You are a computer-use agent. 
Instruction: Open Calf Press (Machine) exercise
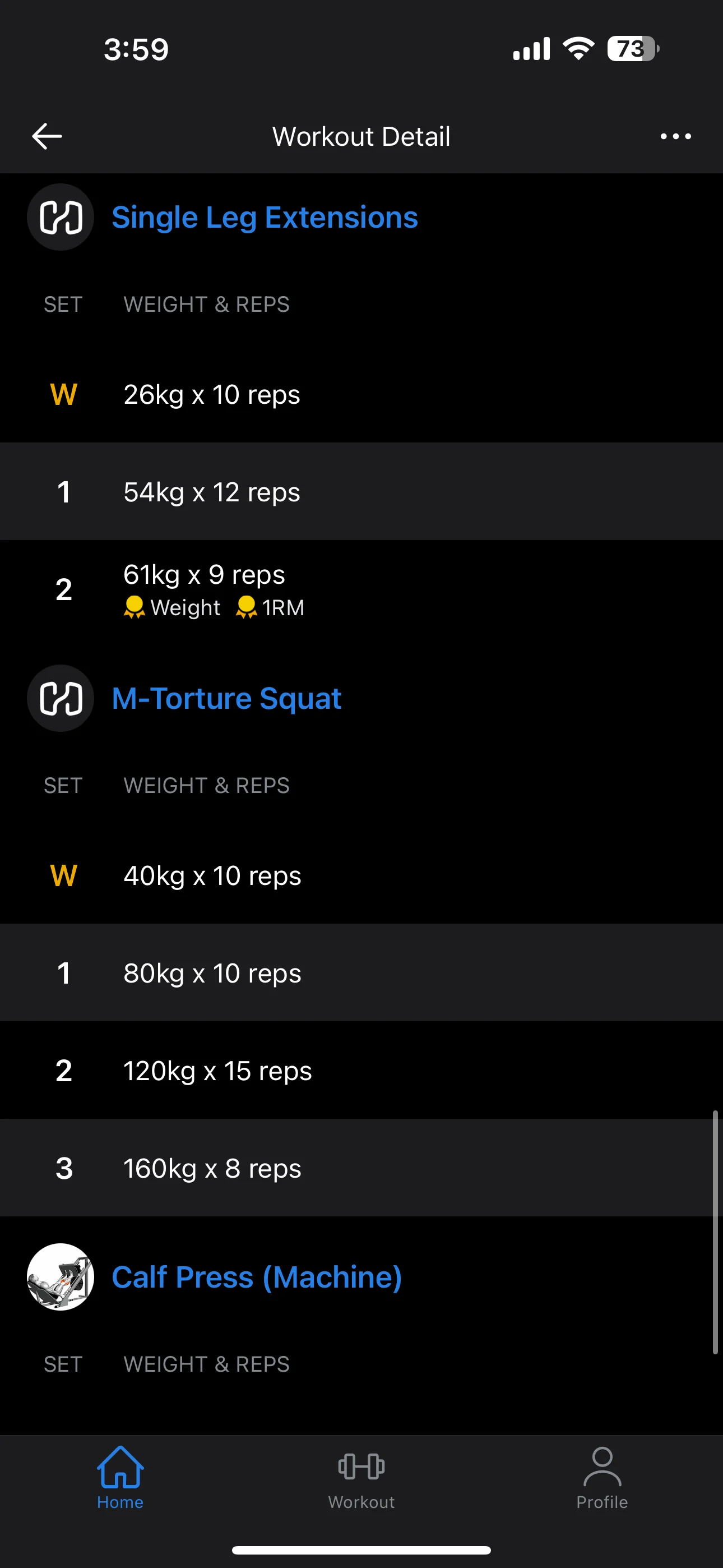[256, 1276]
